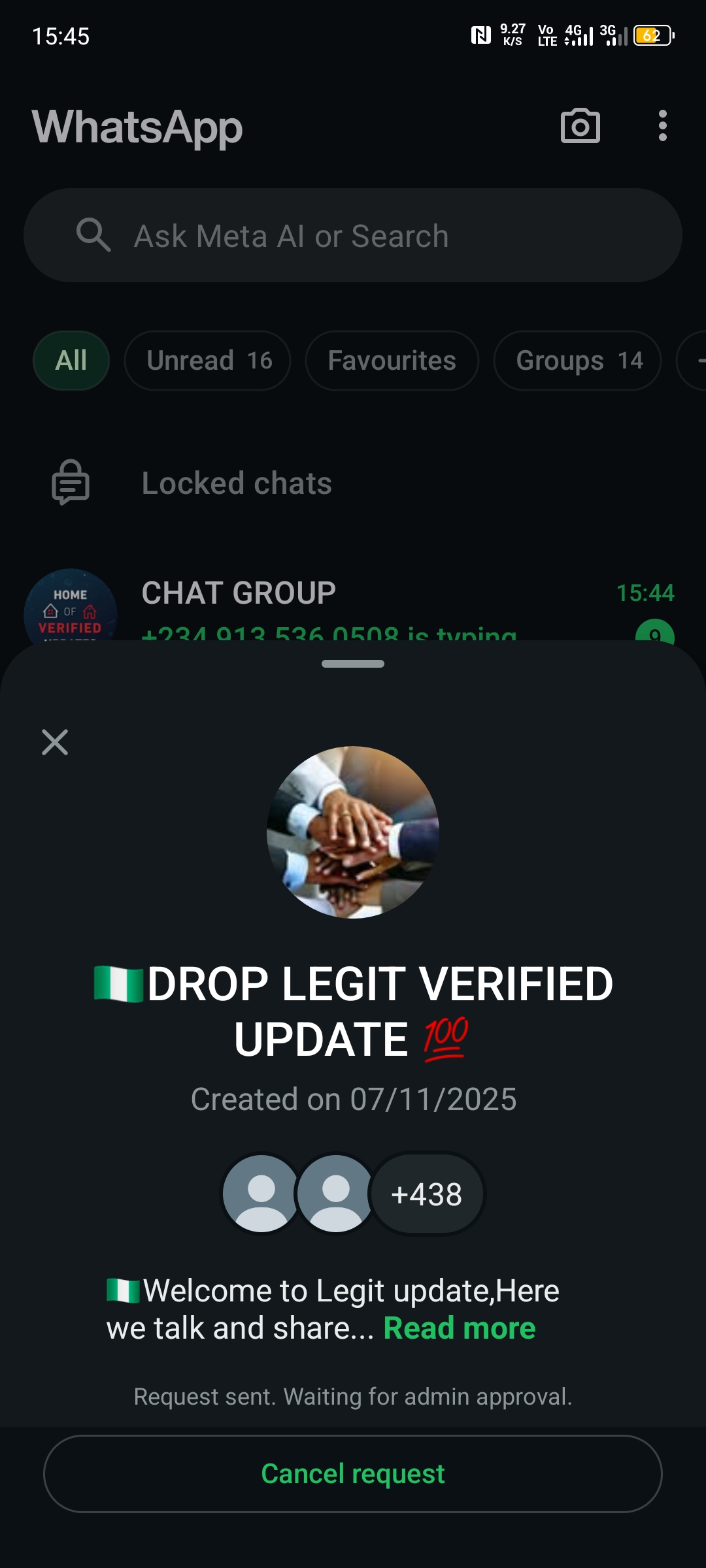
Task: Tap the Ask Meta AI or Search box
Action: 353,236
